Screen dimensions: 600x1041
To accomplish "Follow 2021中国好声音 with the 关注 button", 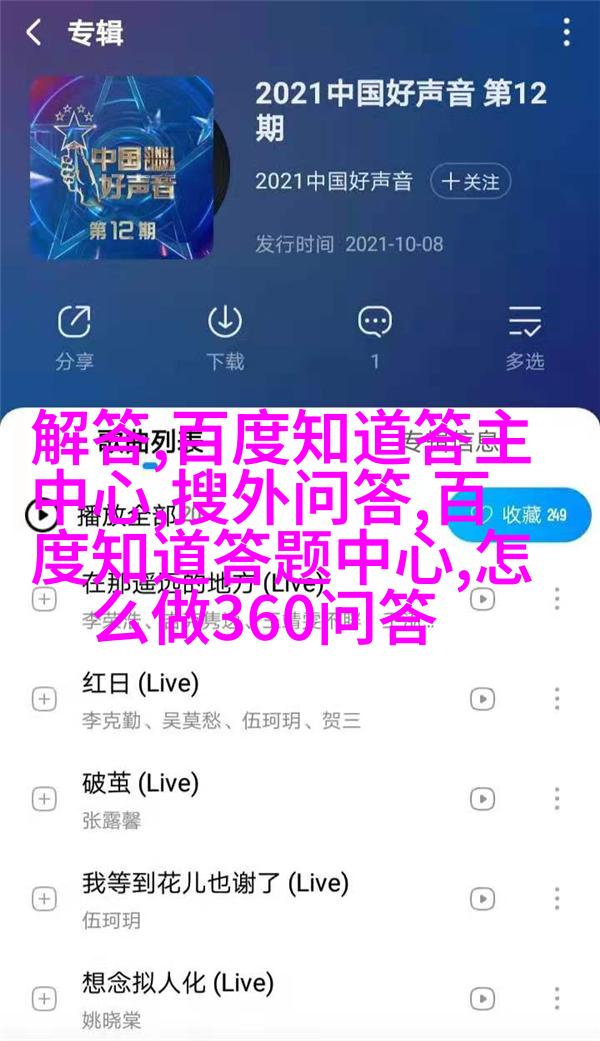I will 470,182.
